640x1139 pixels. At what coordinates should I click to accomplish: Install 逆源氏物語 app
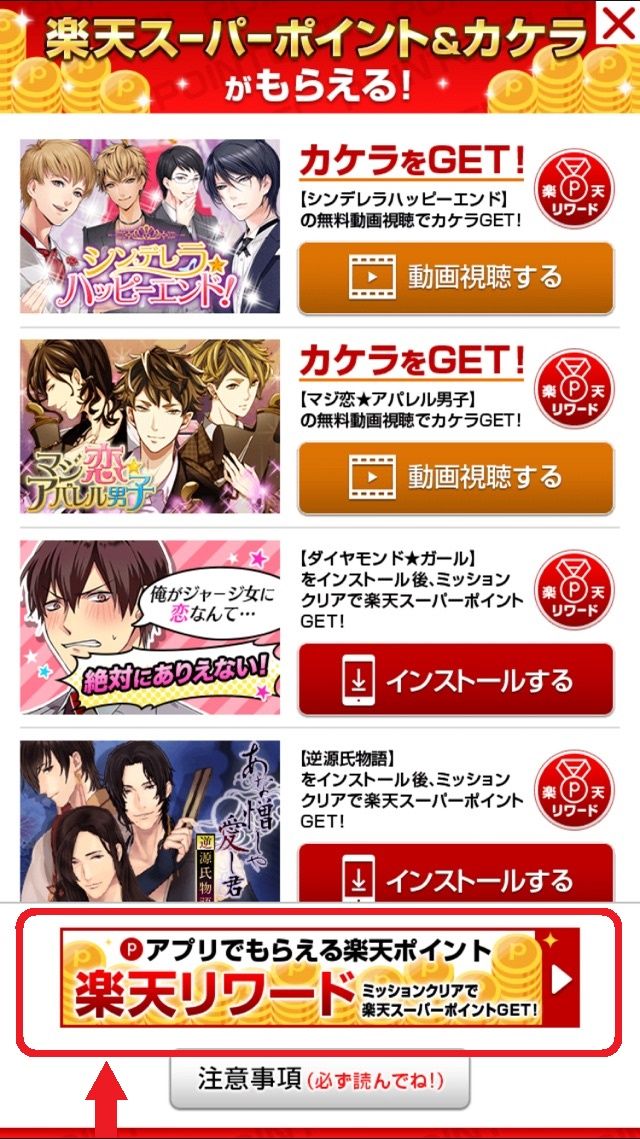coord(456,877)
